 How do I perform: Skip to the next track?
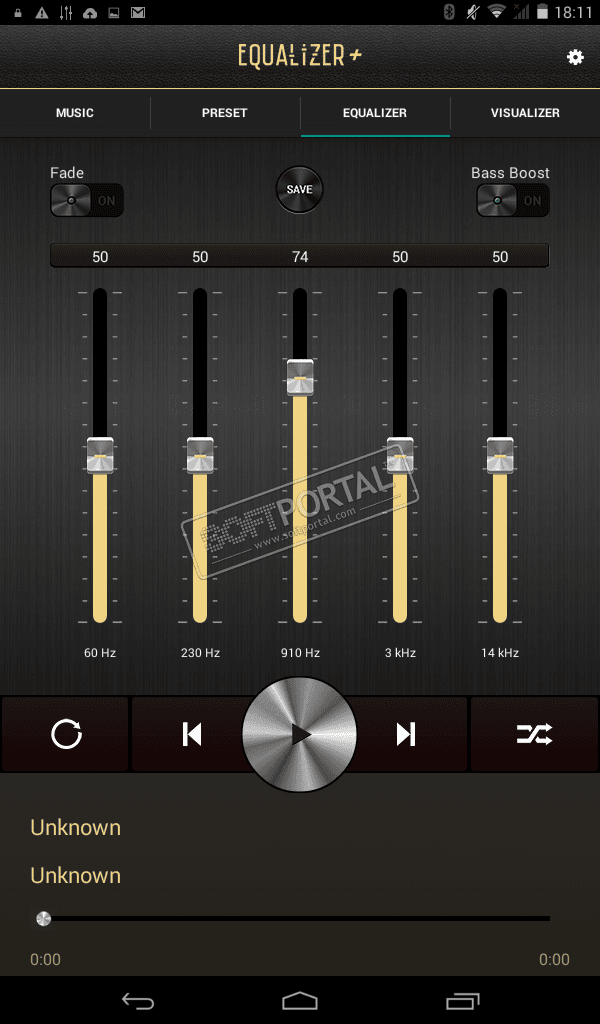(405, 735)
